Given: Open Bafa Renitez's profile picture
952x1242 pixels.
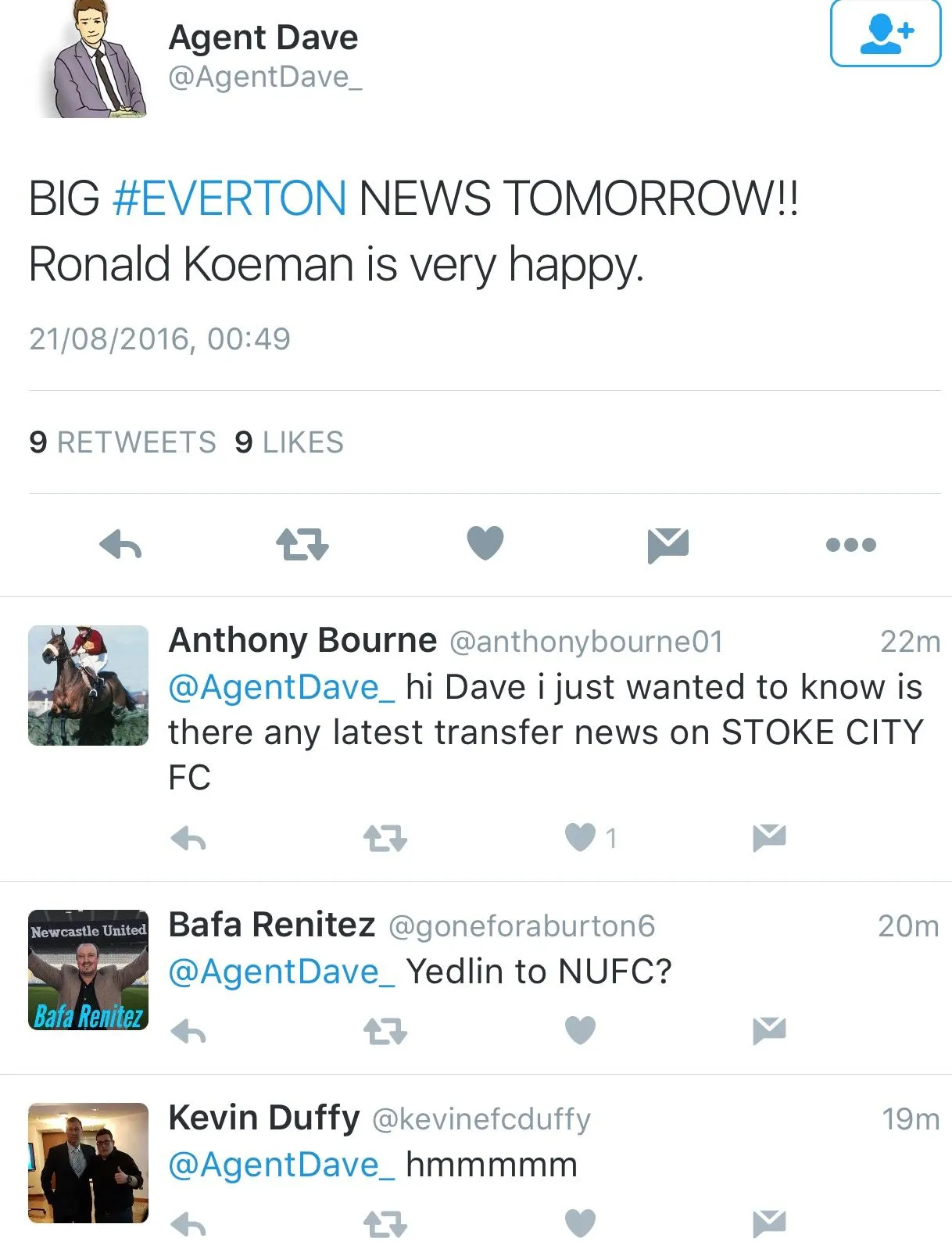Looking at the screenshot, I should [x=88, y=969].
